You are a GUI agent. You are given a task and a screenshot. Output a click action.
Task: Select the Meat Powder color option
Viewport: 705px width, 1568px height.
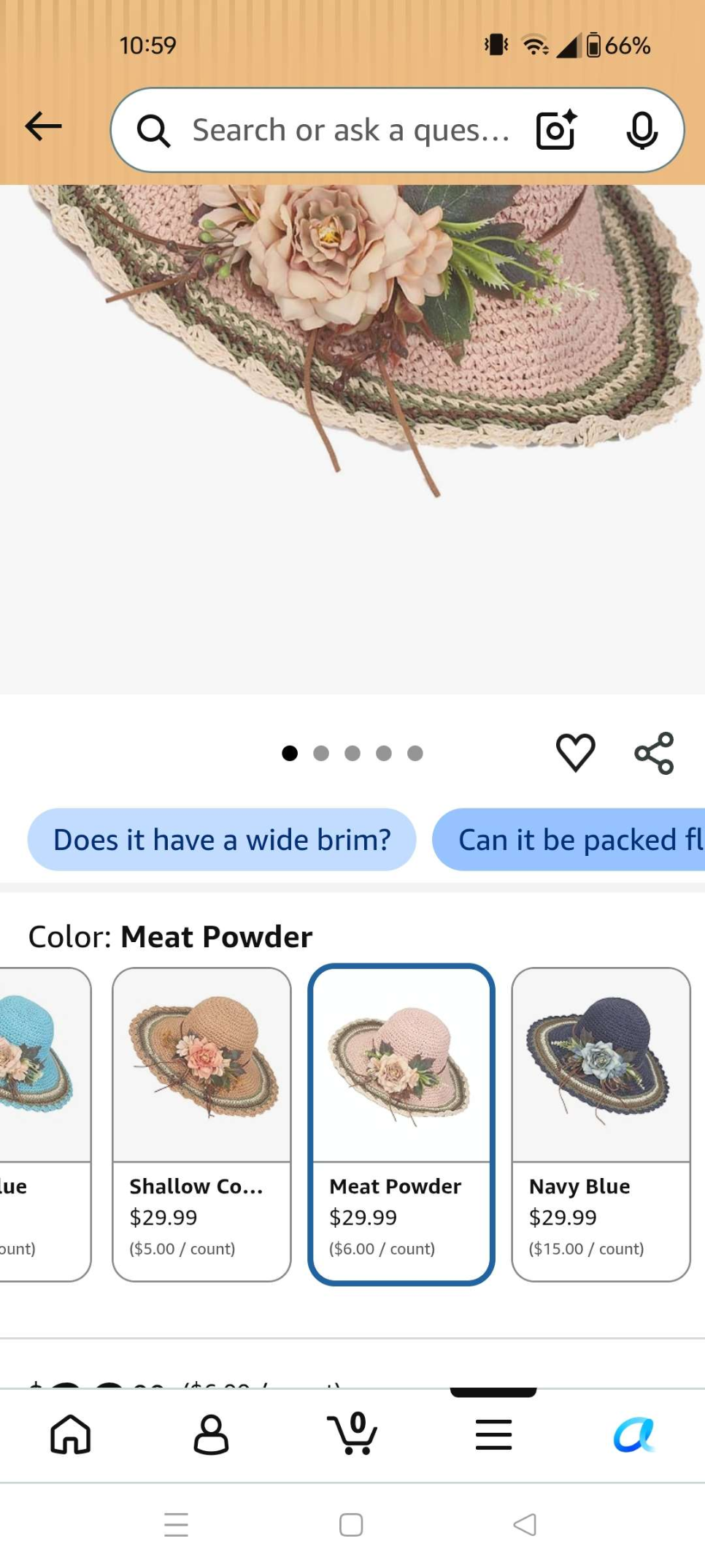401,1125
